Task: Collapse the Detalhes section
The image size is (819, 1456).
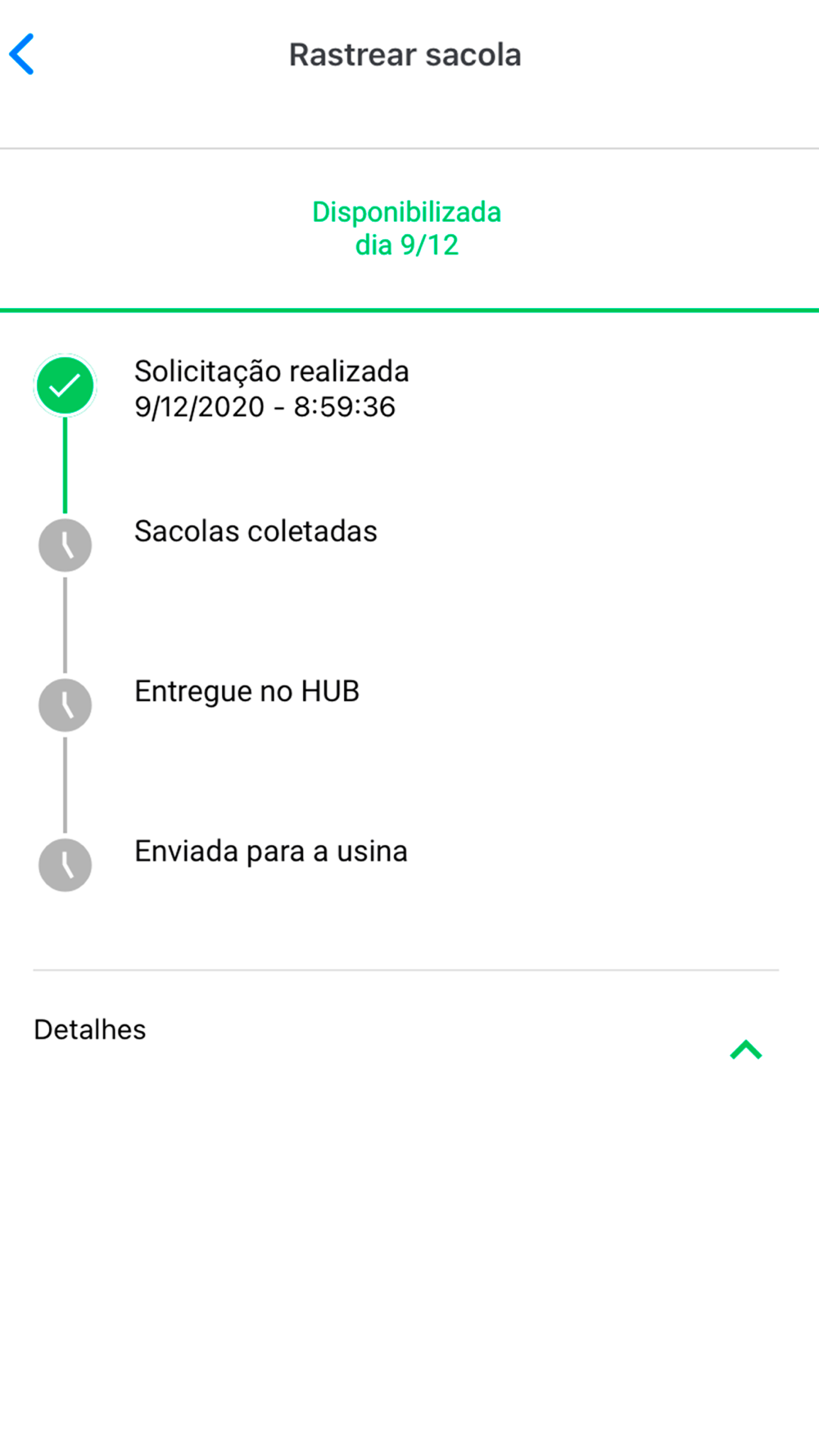Action: (745, 1049)
